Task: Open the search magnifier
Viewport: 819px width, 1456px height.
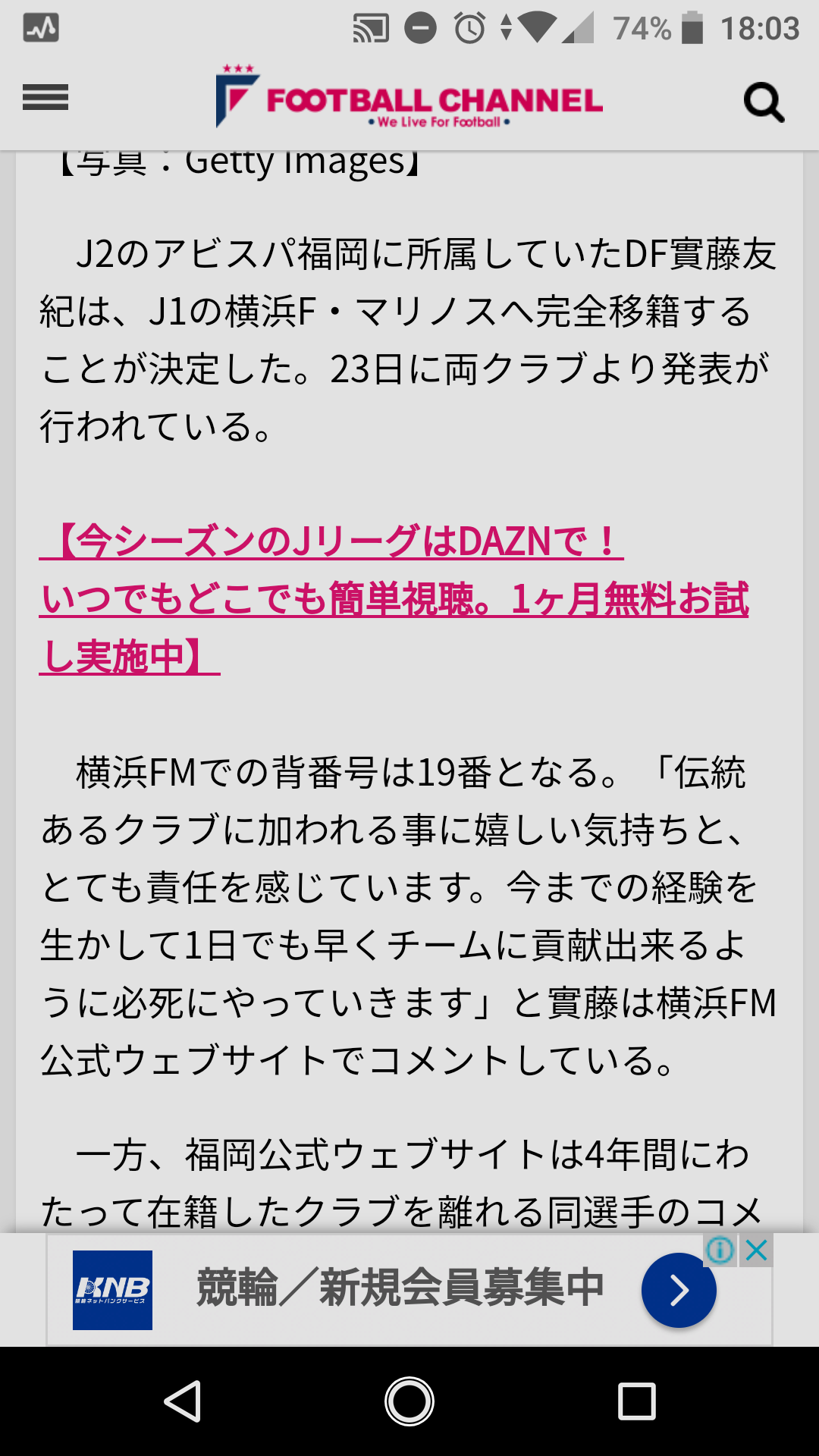Action: (763, 102)
